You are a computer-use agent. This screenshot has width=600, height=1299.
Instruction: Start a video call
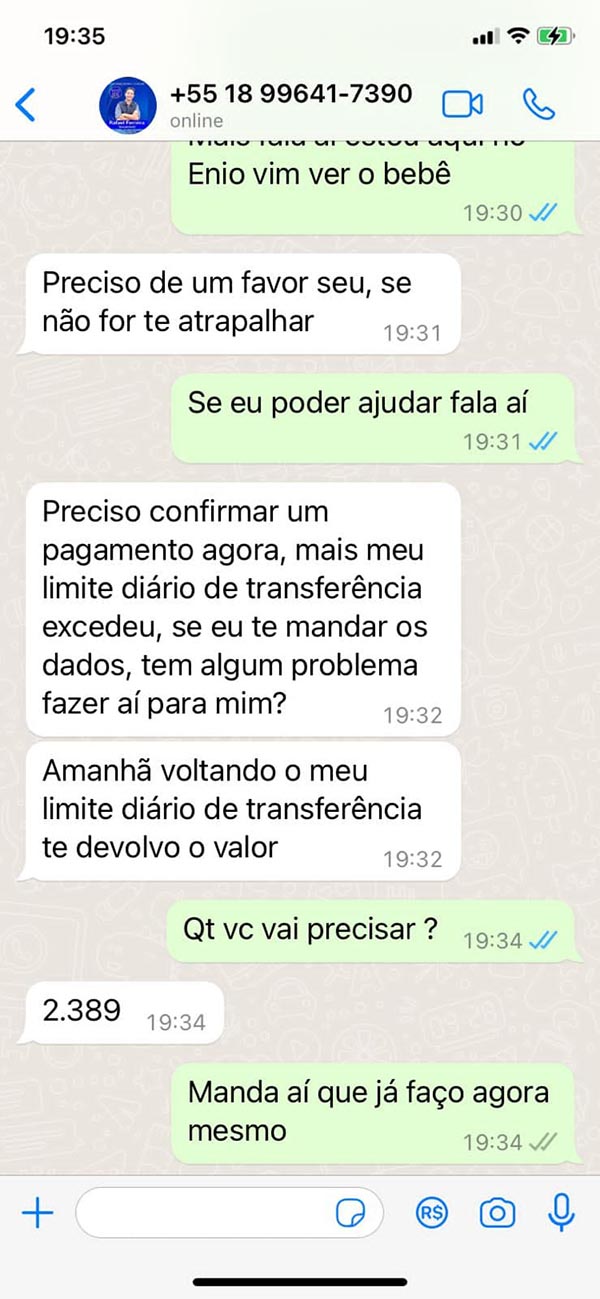pyautogui.click(x=462, y=104)
